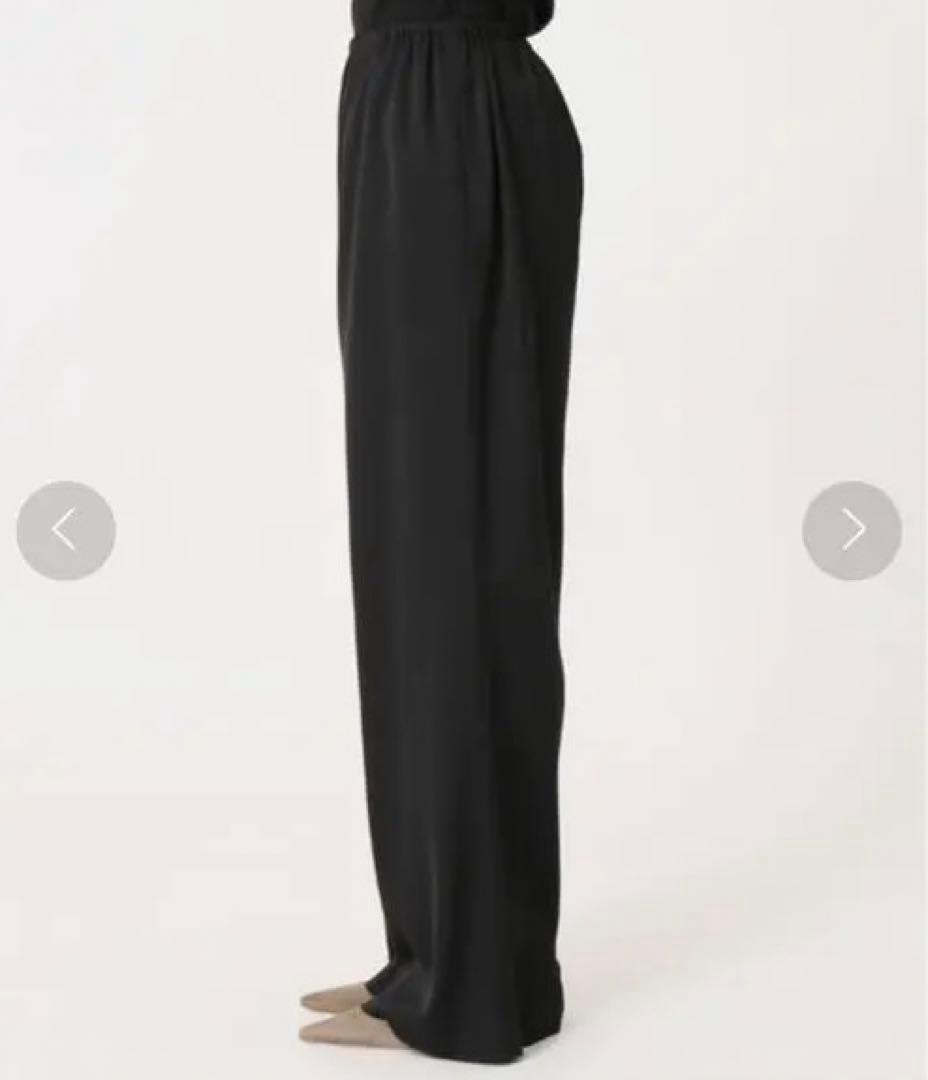This screenshot has height=1080, width=928.
Task: Go to the previous product photo
Action: (66, 530)
